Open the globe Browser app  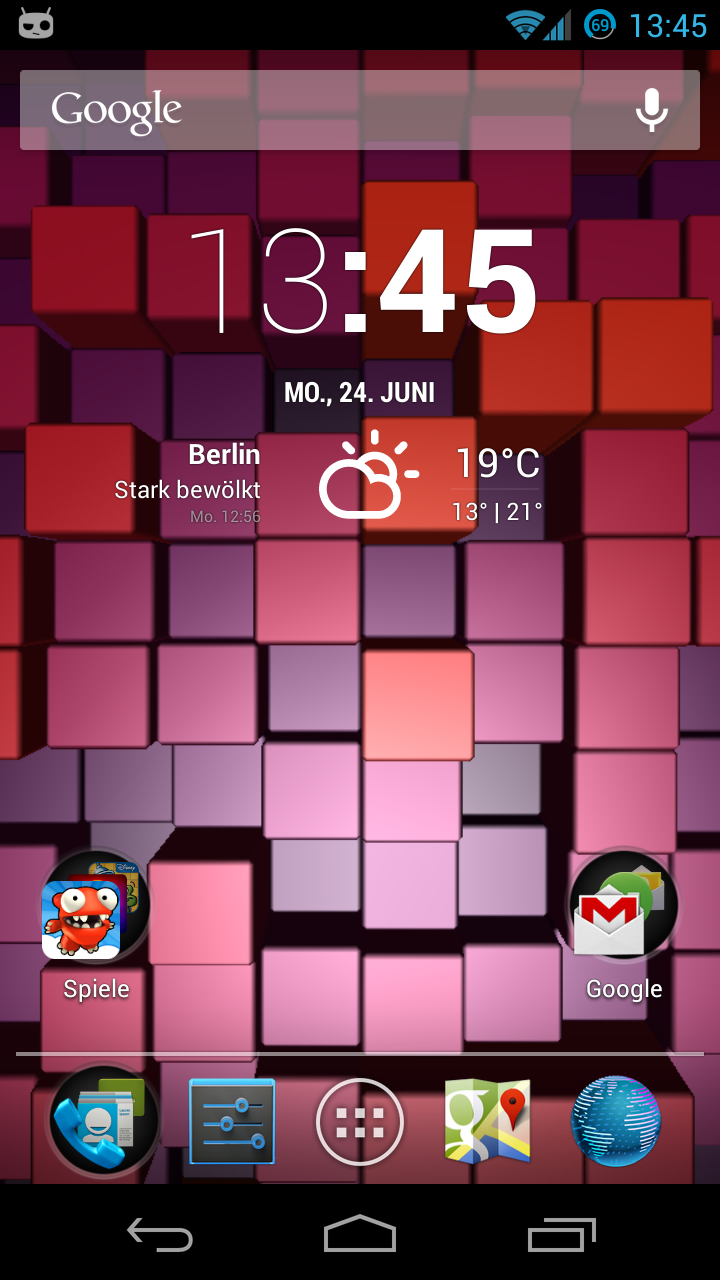616,1121
